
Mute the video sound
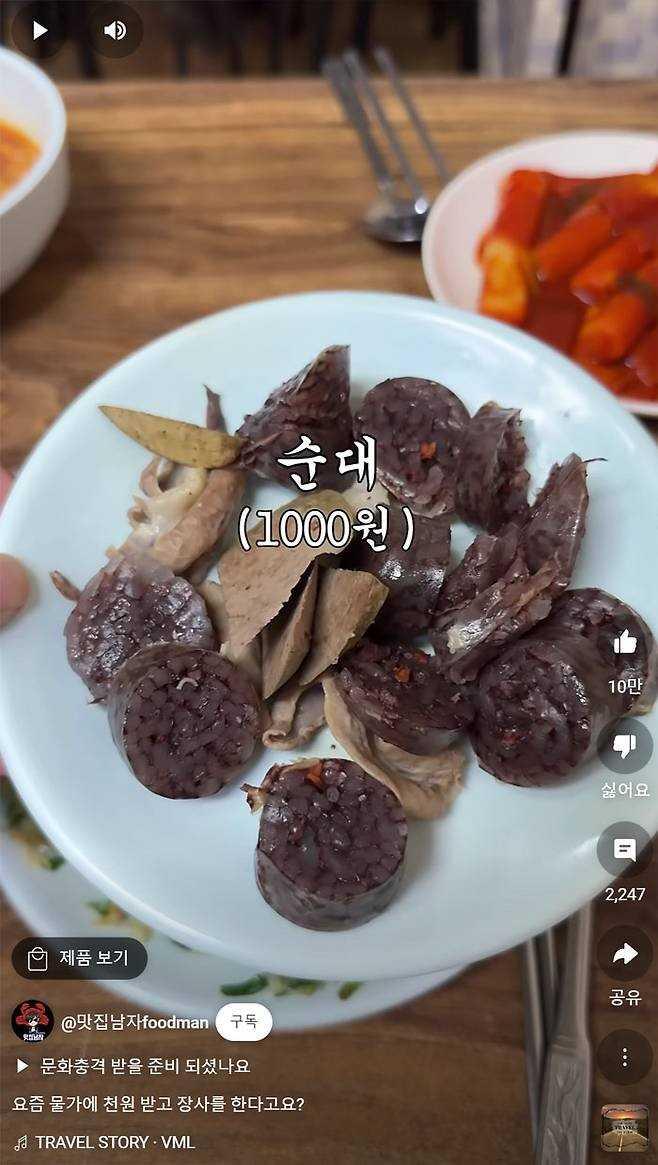coord(115,30)
